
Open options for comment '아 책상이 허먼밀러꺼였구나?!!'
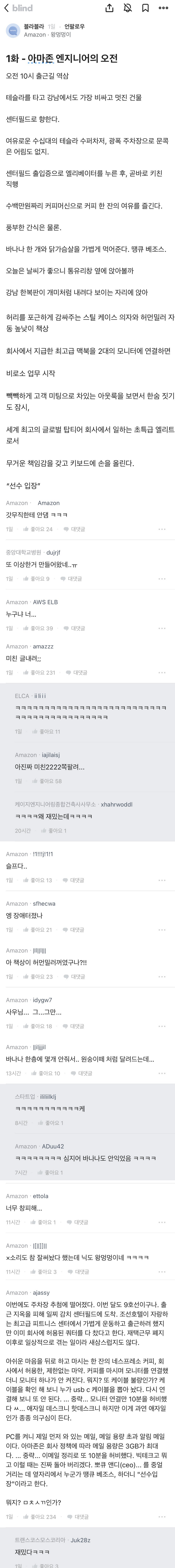point(162,976)
